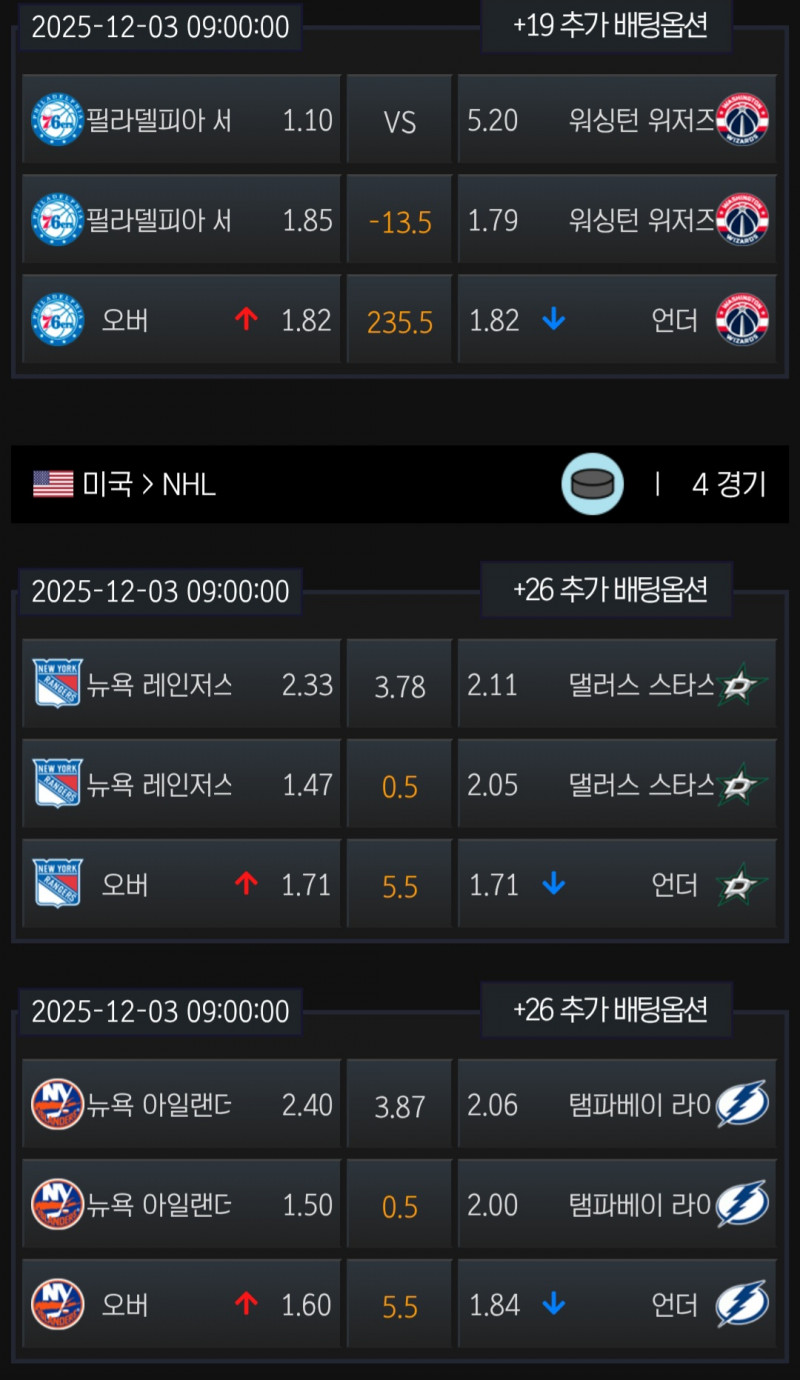This screenshot has height=1380, width=800.
Task: Choose over 235.5 at 1.82
Action: pyautogui.click(x=181, y=320)
